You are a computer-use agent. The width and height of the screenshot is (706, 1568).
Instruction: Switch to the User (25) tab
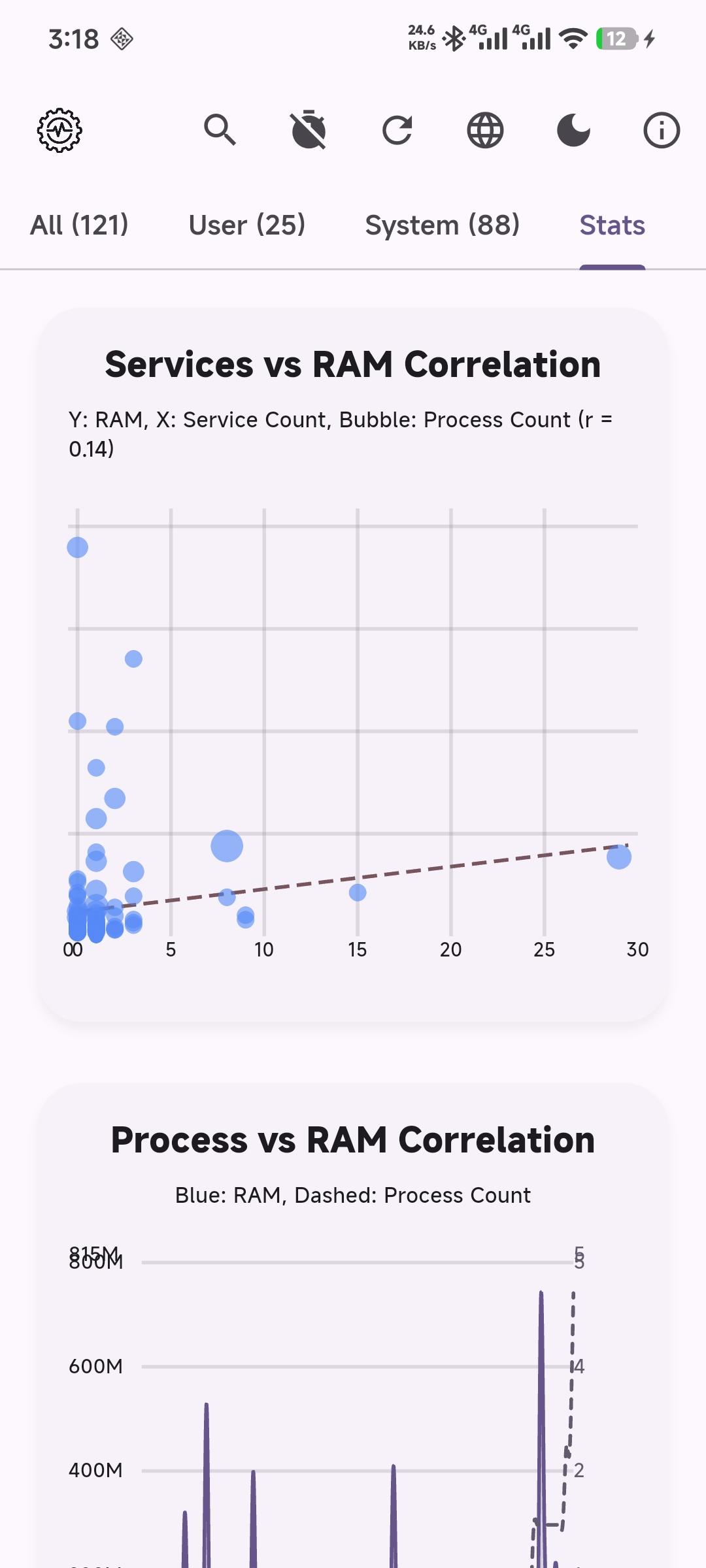pyautogui.click(x=247, y=225)
